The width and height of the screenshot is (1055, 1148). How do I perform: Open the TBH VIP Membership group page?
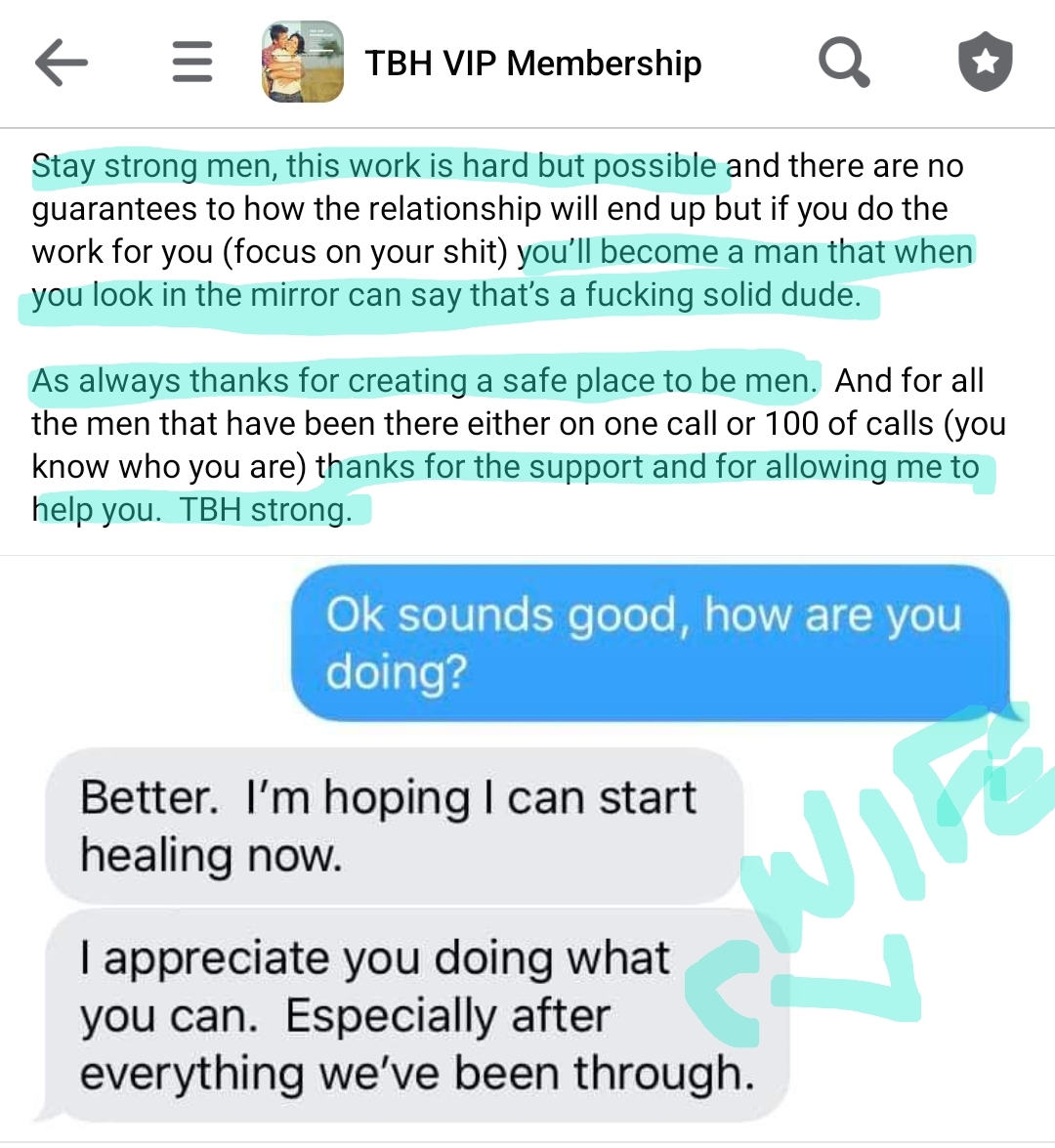point(532,64)
